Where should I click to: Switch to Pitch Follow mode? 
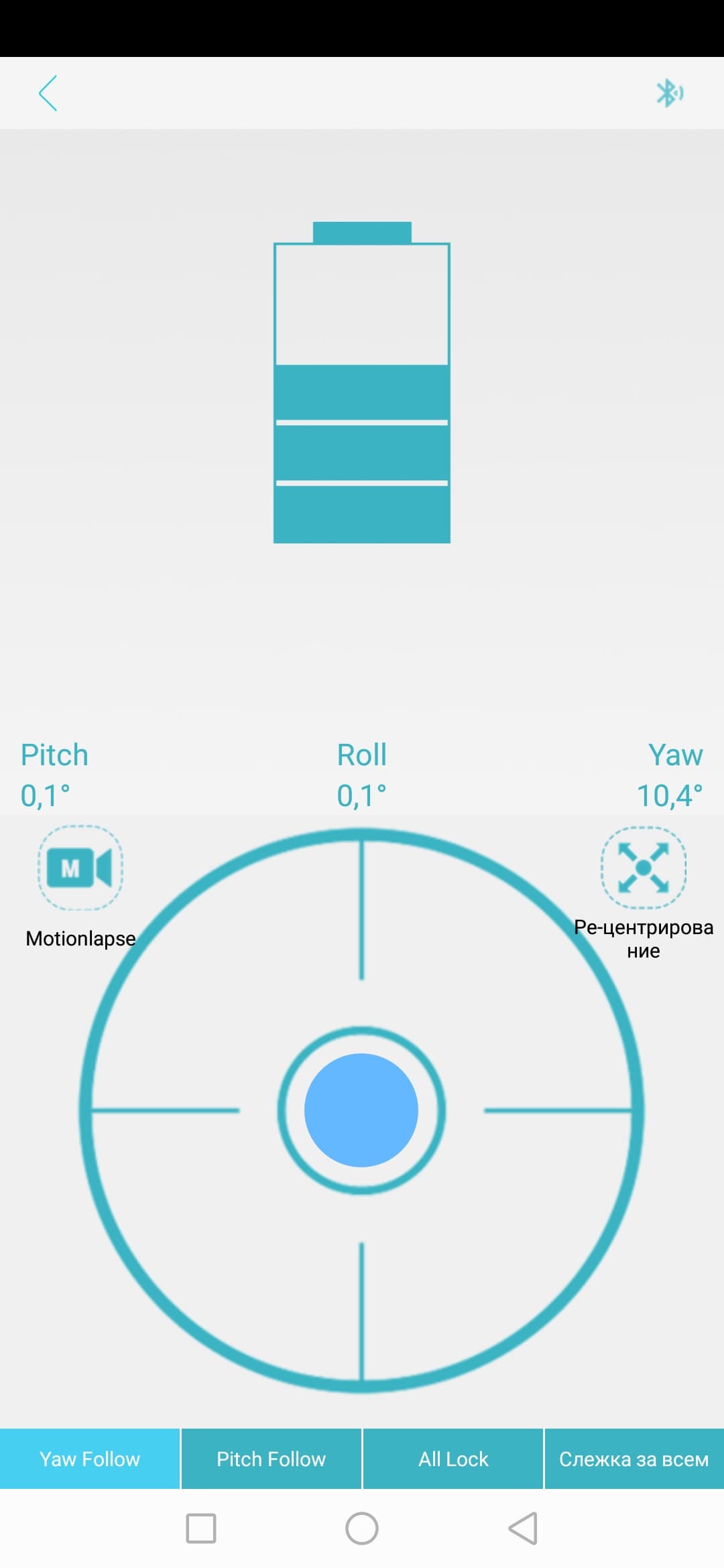tap(271, 1459)
